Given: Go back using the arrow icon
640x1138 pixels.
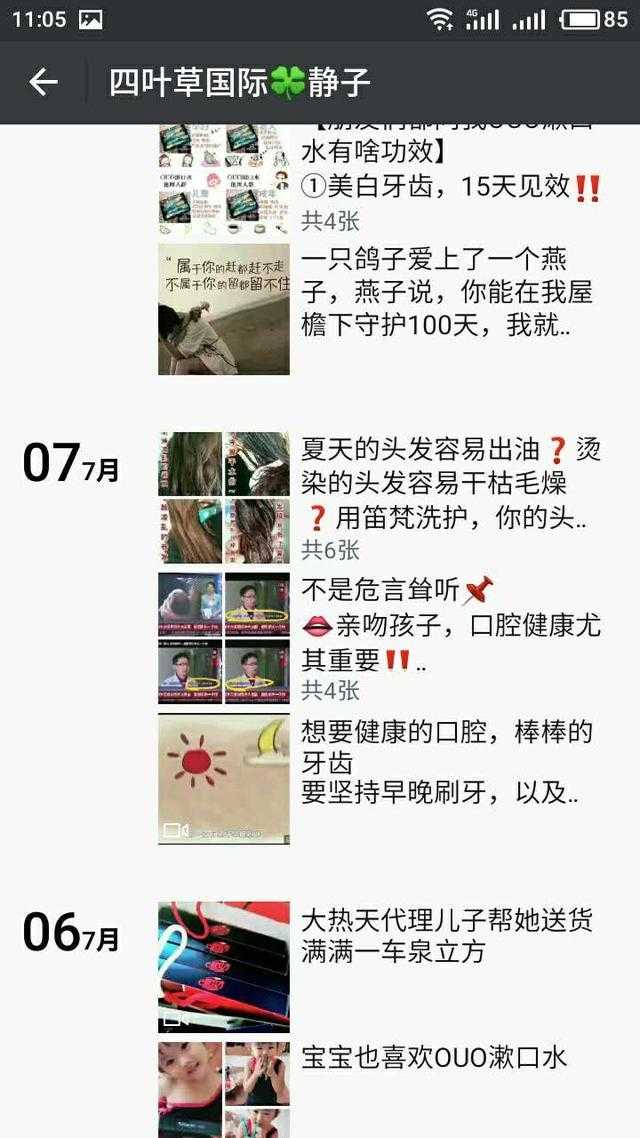Looking at the screenshot, I should [x=43, y=83].
